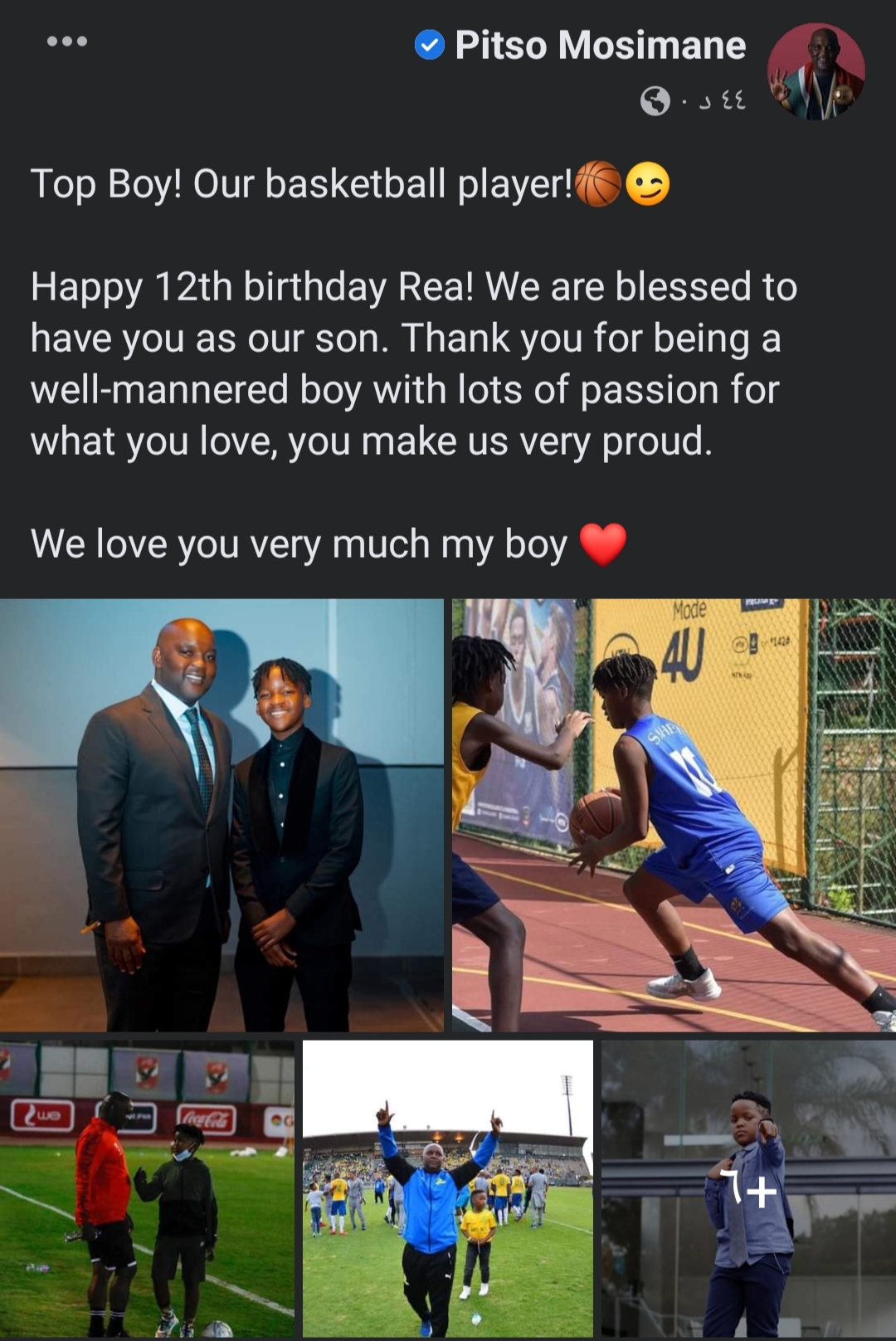
Task: Open the photo of father and son in suits
Action: (x=222, y=815)
